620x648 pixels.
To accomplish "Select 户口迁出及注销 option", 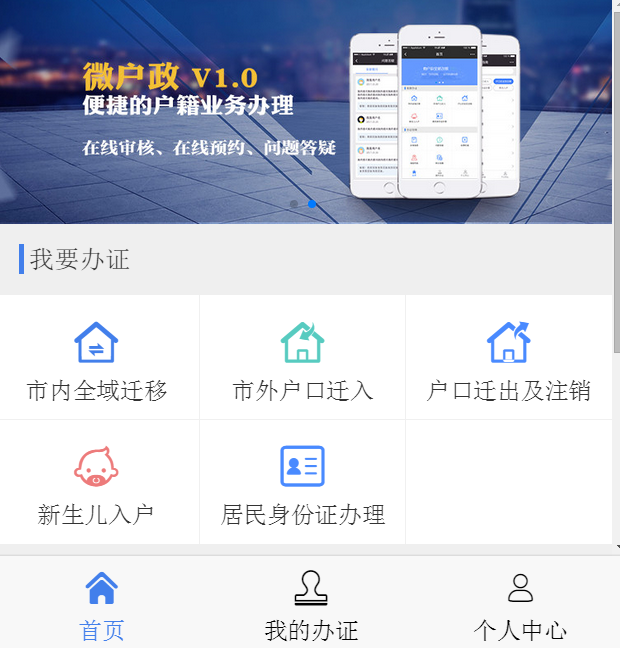I will coord(508,360).
